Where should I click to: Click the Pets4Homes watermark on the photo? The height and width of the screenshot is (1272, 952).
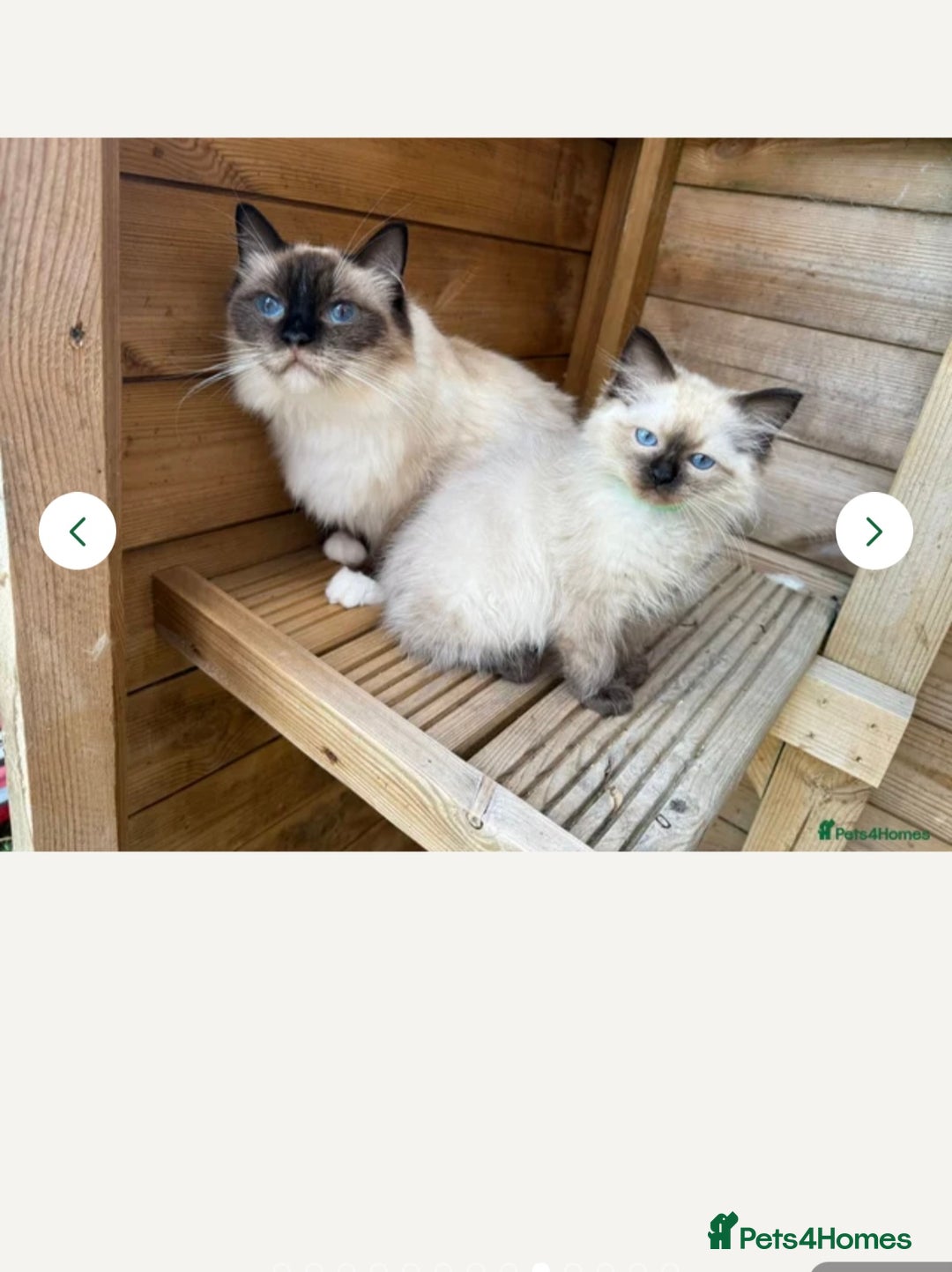877,829
